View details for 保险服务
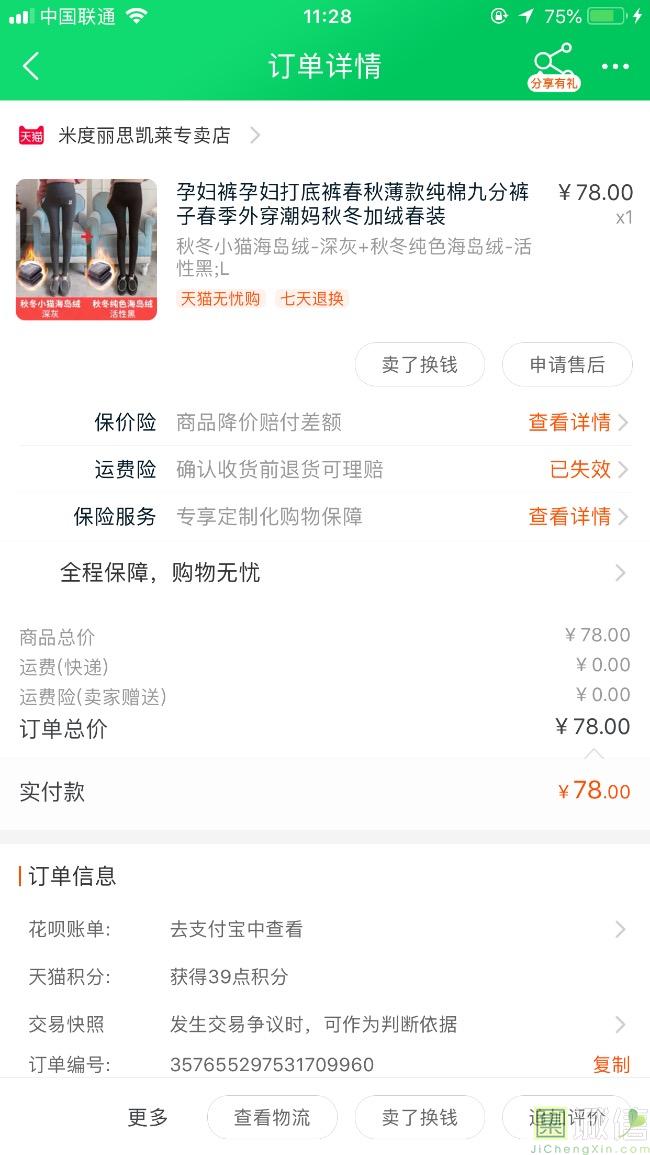This screenshot has height=1155, width=650. coord(578,516)
